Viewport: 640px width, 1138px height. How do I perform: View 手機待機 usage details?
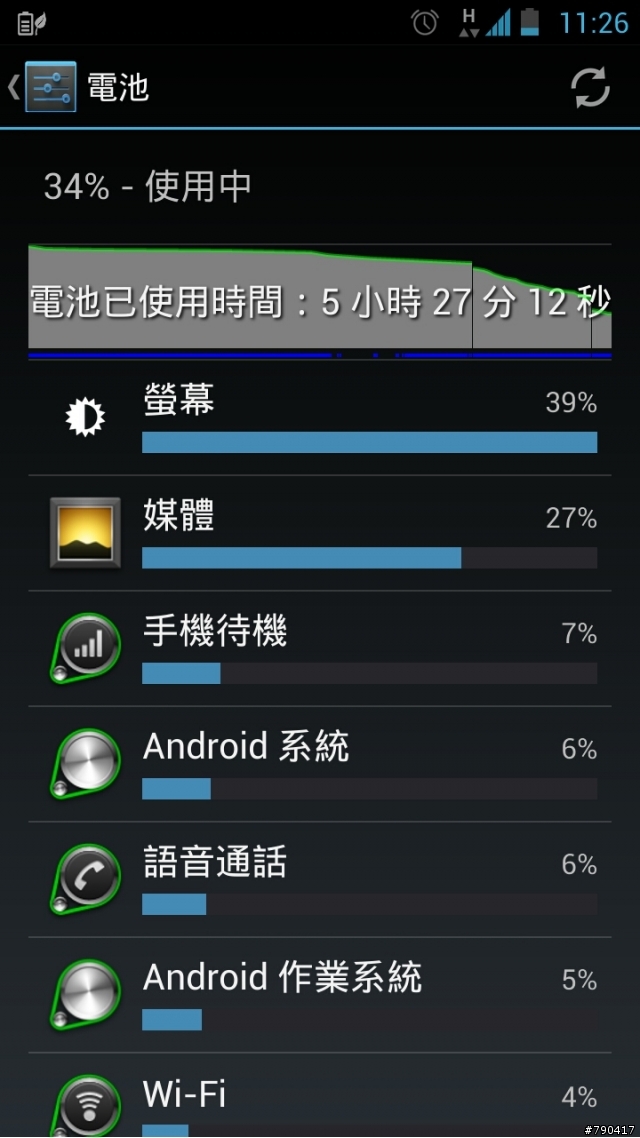[x=320, y=649]
